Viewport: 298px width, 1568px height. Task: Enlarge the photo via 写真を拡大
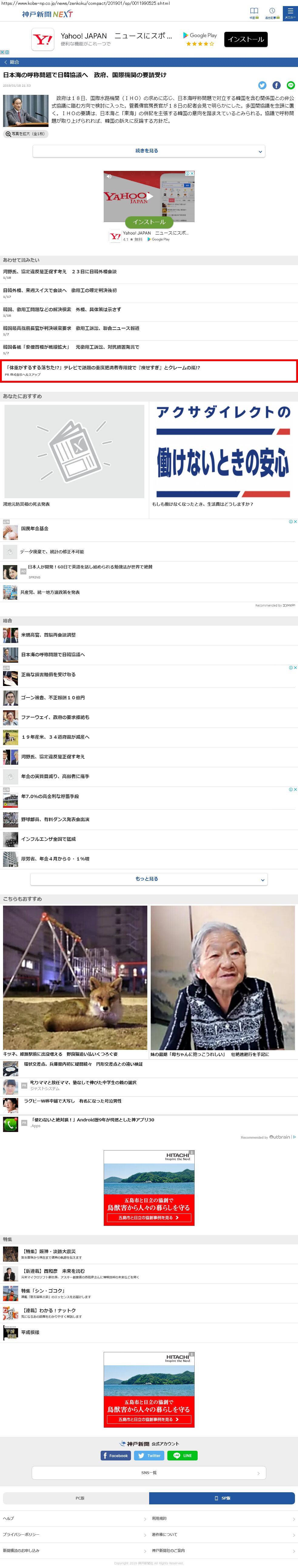(x=25, y=134)
